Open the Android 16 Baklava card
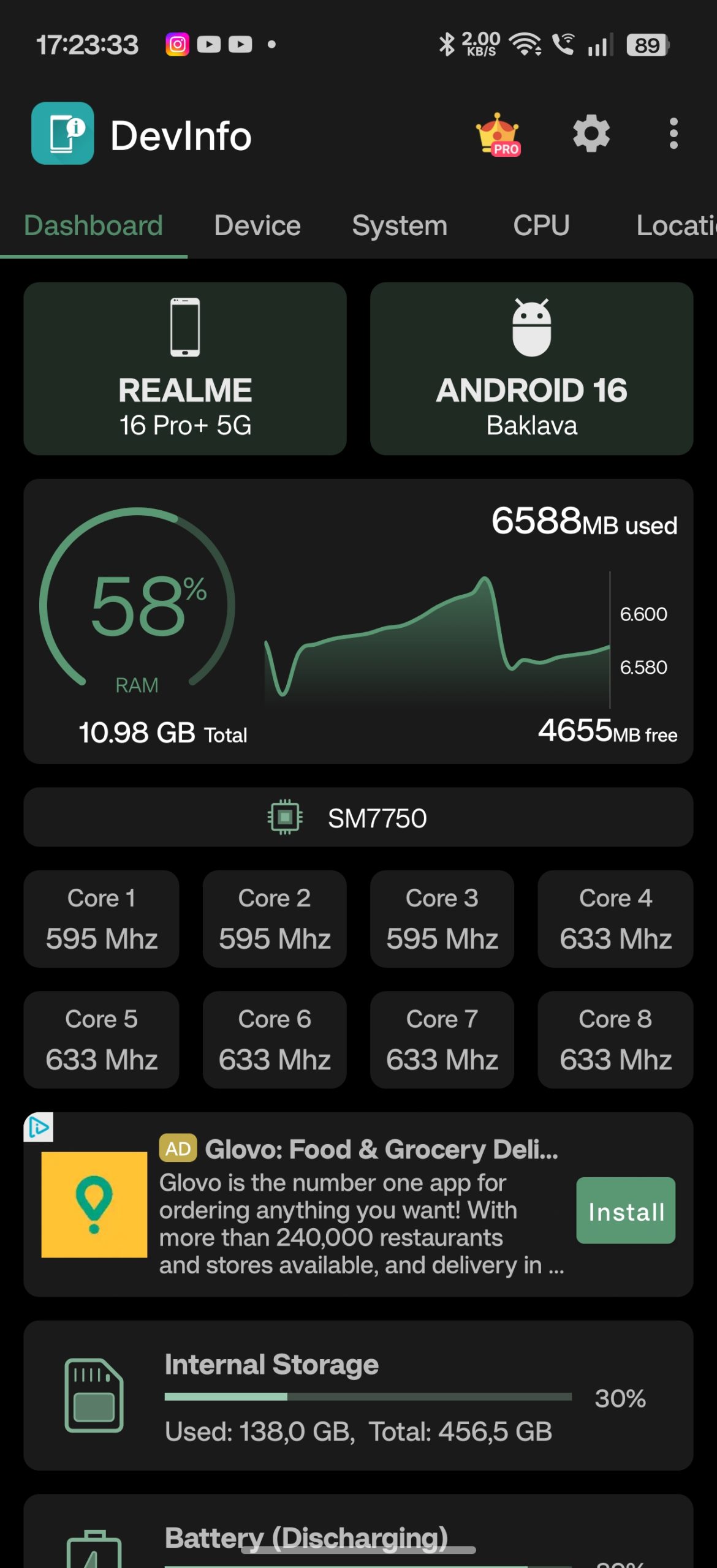717x1568 pixels. click(531, 369)
